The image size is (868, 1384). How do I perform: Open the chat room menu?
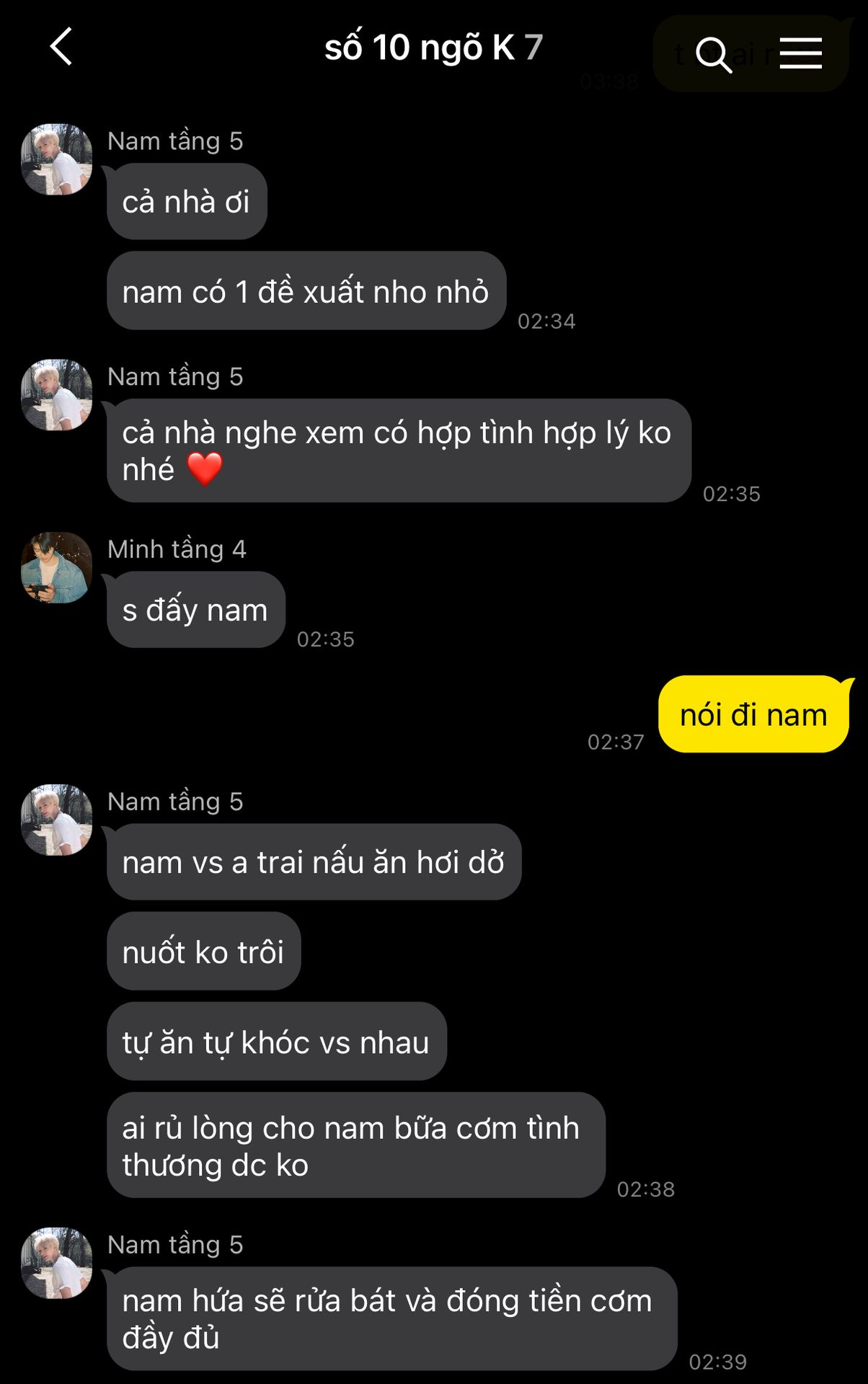click(800, 54)
